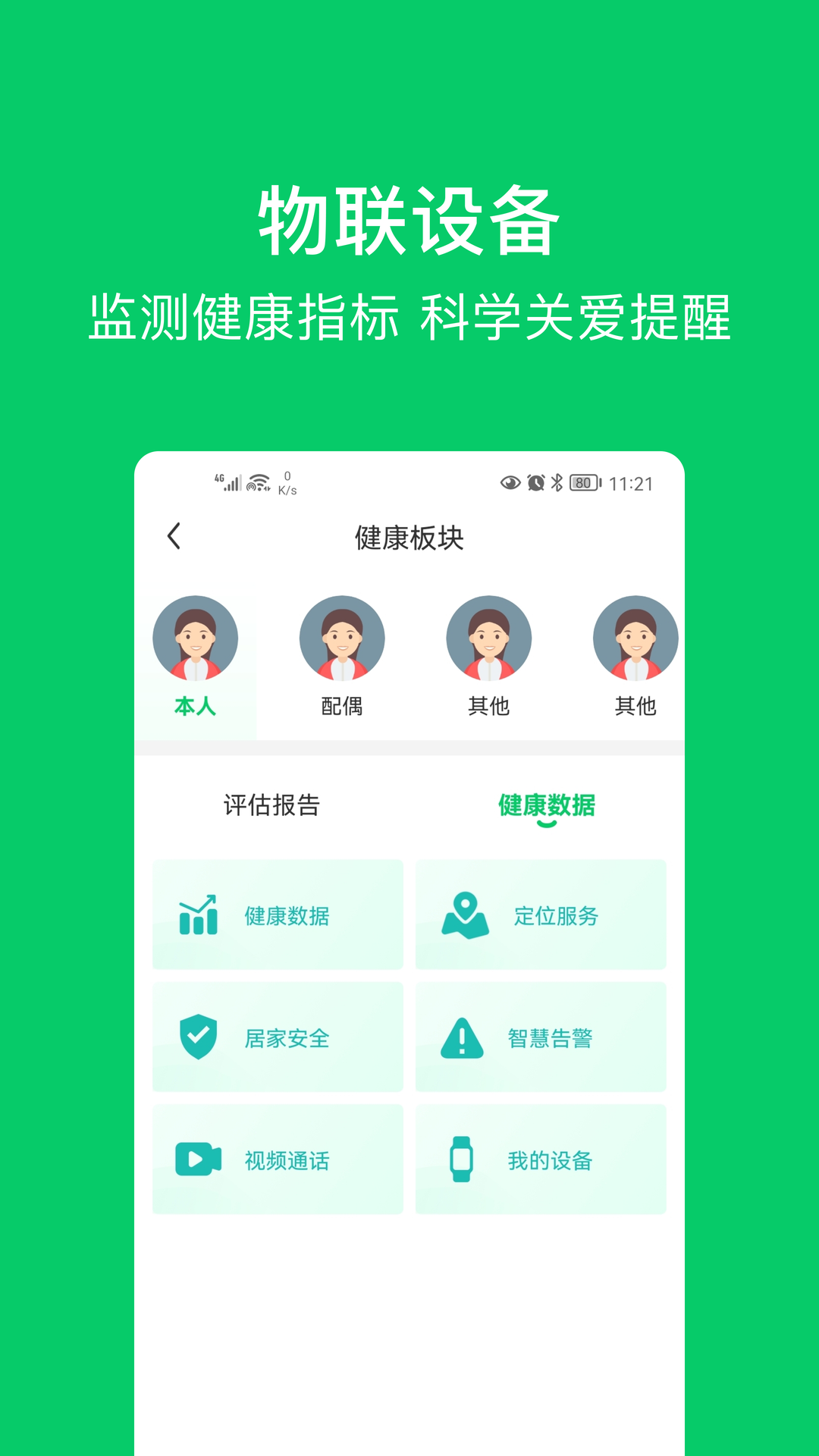This screenshot has height=1456, width=819.
Task: Switch to the 配偶 profile
Action: pyautogui.click(x=343, y=638)
